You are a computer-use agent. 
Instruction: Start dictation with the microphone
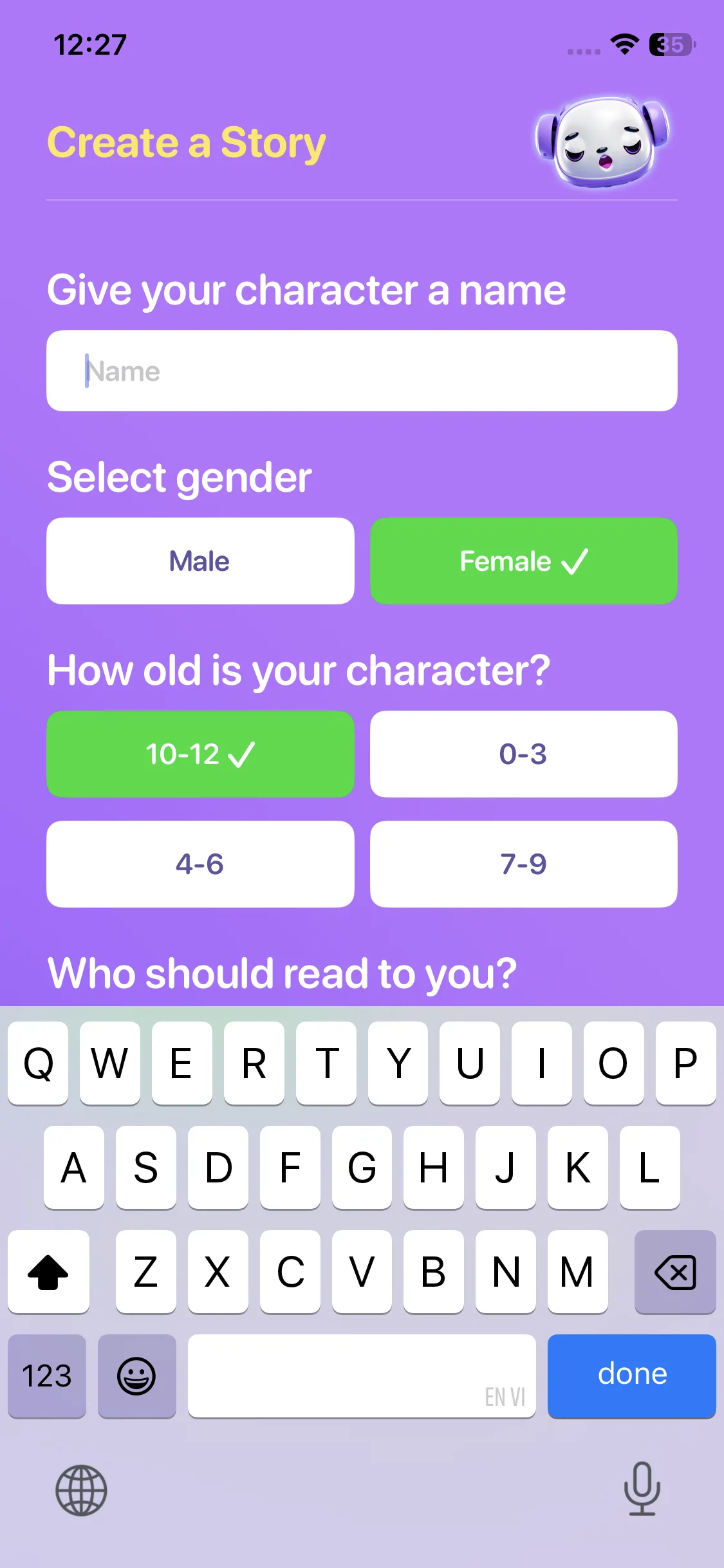(x=642, y=1489)
